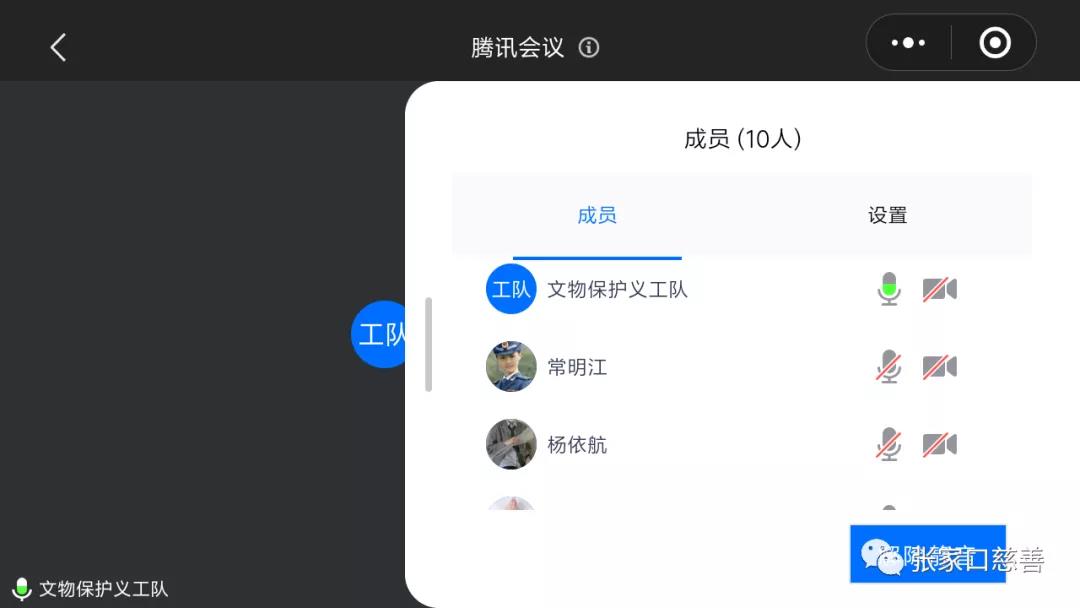This screenshot has width=1080, height=608.
Task: Switch to the 设置 tab
Action: (x=887, y=215)
